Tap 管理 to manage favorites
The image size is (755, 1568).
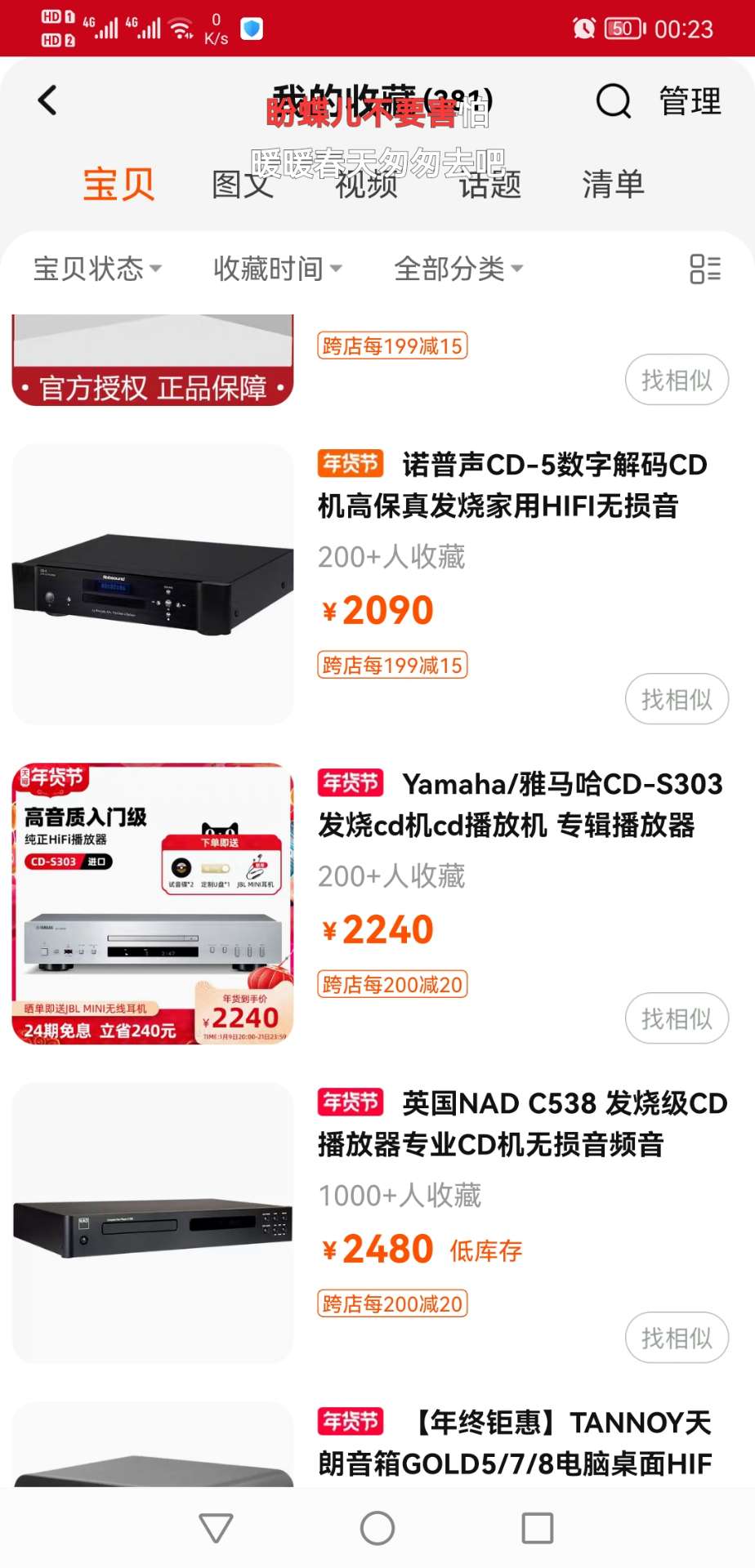(x=690, y=101)
